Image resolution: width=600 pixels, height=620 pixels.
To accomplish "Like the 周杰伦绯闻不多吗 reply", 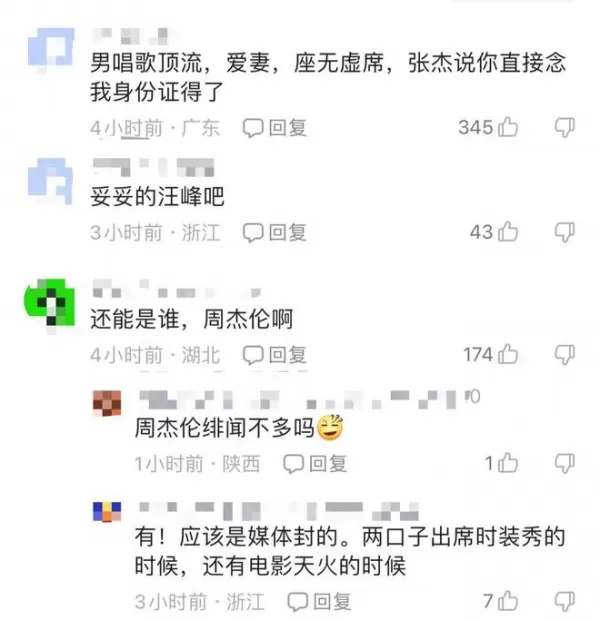I will tap(508, 463).
